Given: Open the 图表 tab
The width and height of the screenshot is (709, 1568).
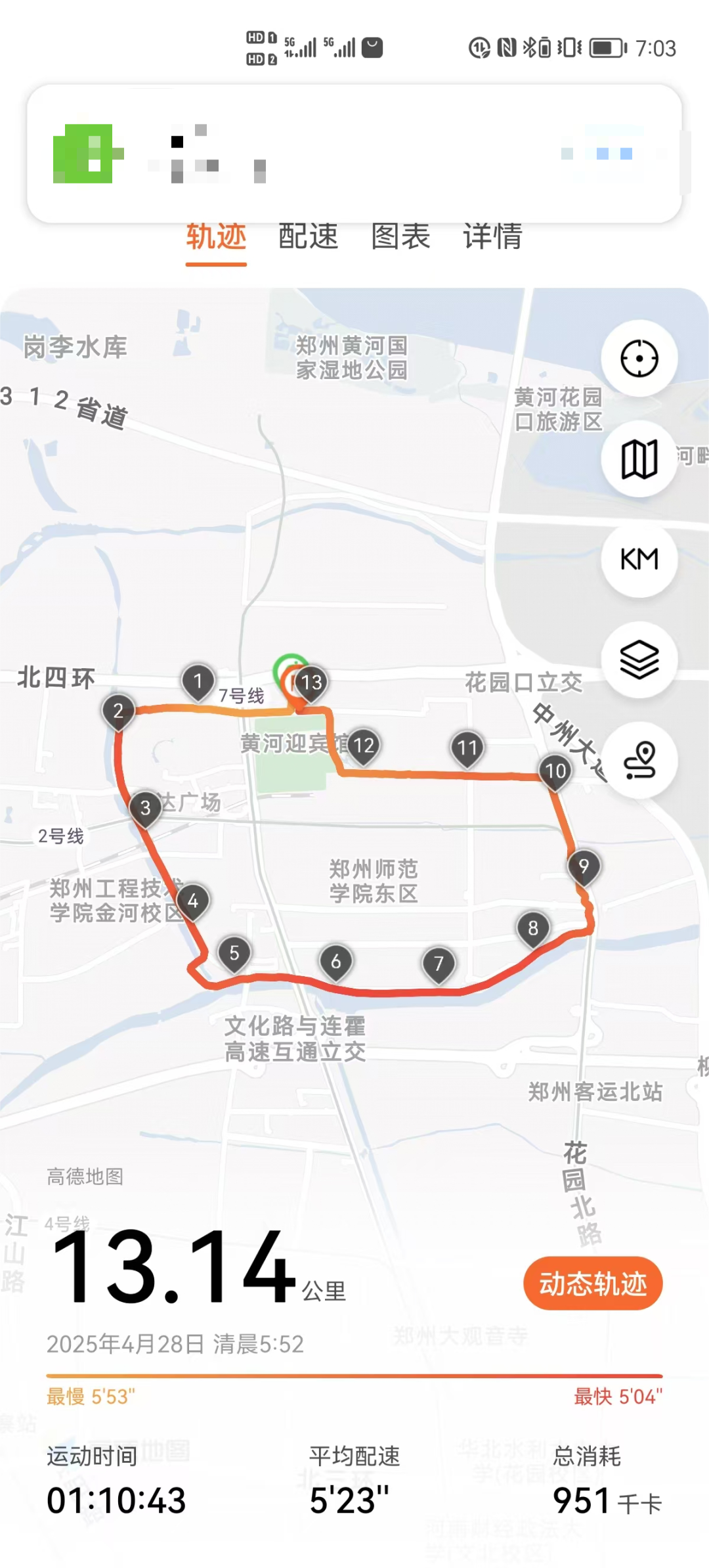Looking at the screenshot, I should pyautogui.click(x=400, y=236).
